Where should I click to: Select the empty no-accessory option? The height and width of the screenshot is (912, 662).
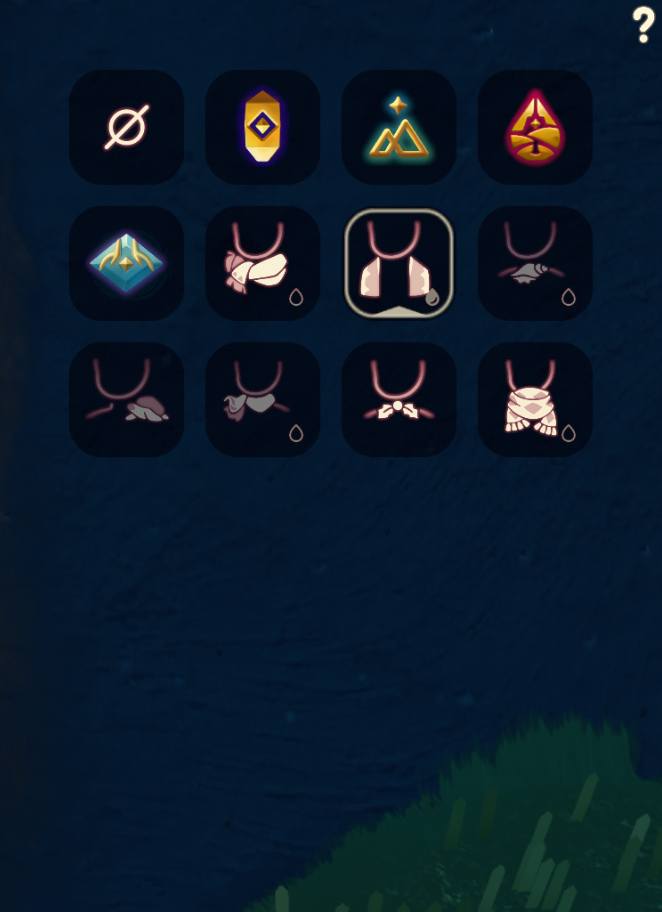[x=126, y=127]
